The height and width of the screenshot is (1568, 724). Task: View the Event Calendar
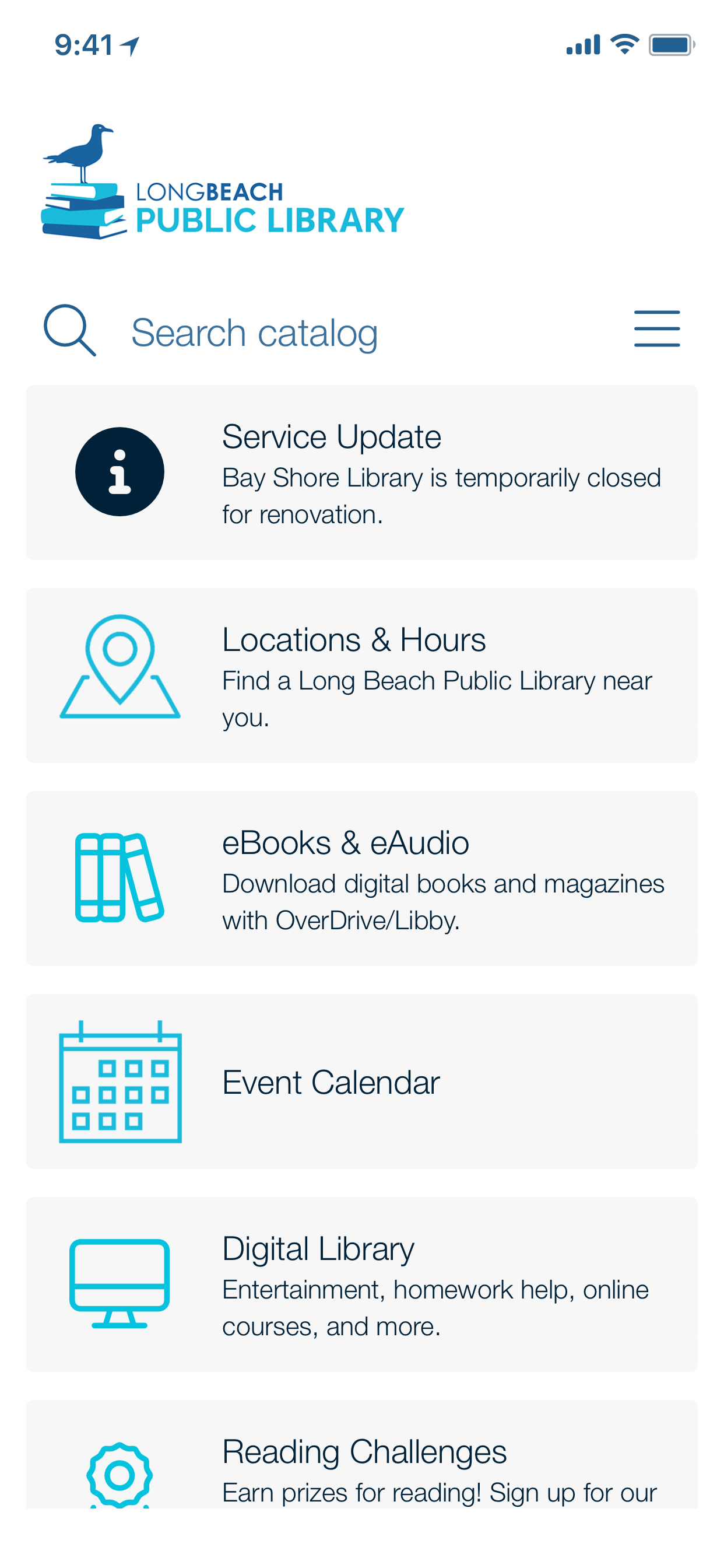pyautogui.click(x=361, y=1081)
